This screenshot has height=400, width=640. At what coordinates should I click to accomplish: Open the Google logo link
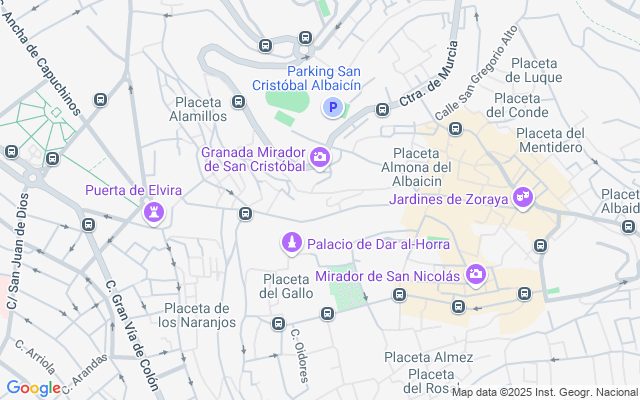32,388
